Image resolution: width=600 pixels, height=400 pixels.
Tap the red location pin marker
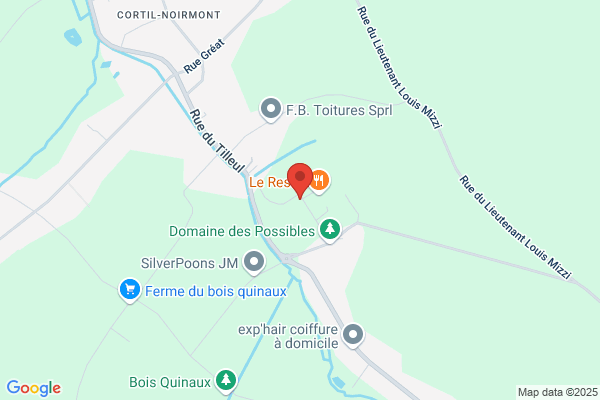coord(300,180)
